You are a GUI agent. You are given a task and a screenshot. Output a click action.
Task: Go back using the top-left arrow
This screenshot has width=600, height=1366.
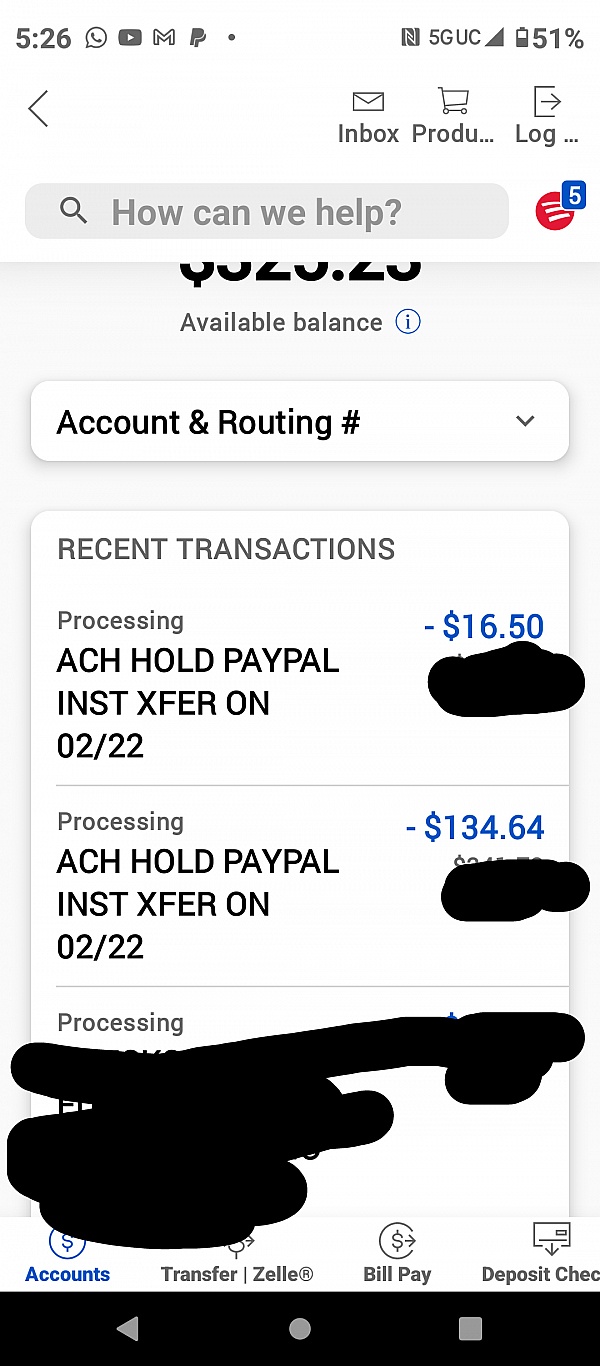point(38,109)
